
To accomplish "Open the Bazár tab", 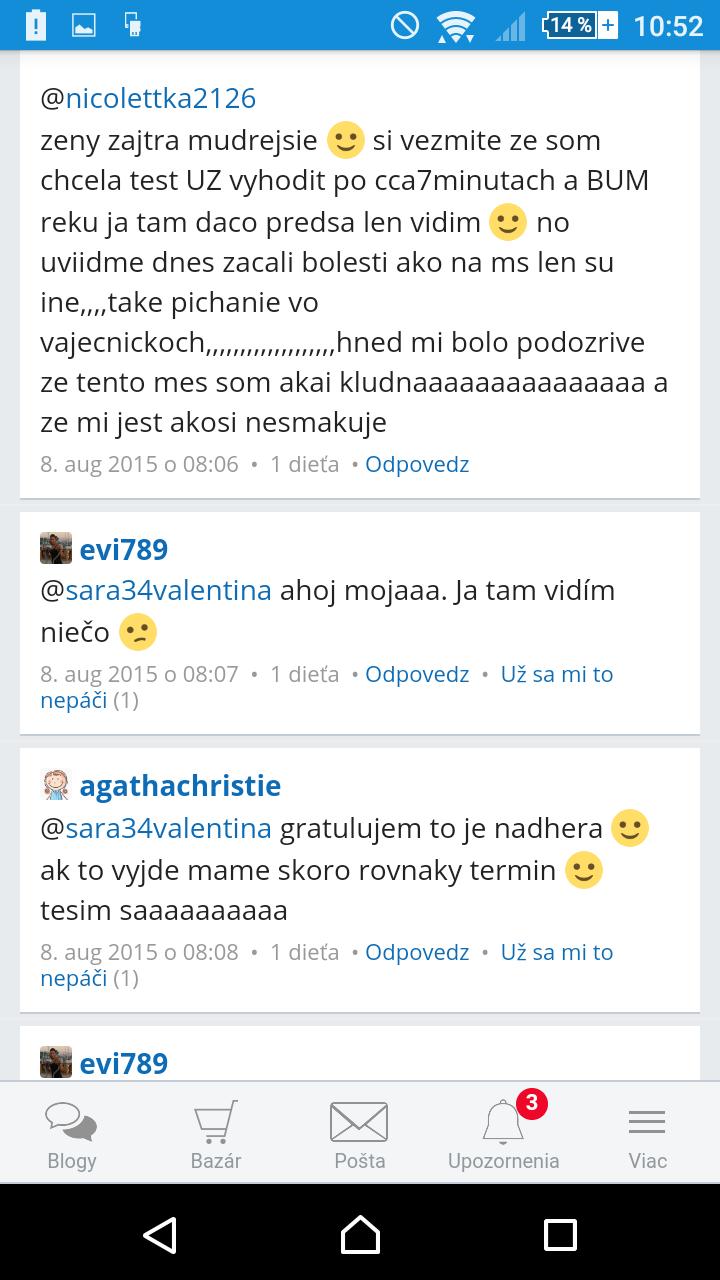I will (x=216, y=1135).
